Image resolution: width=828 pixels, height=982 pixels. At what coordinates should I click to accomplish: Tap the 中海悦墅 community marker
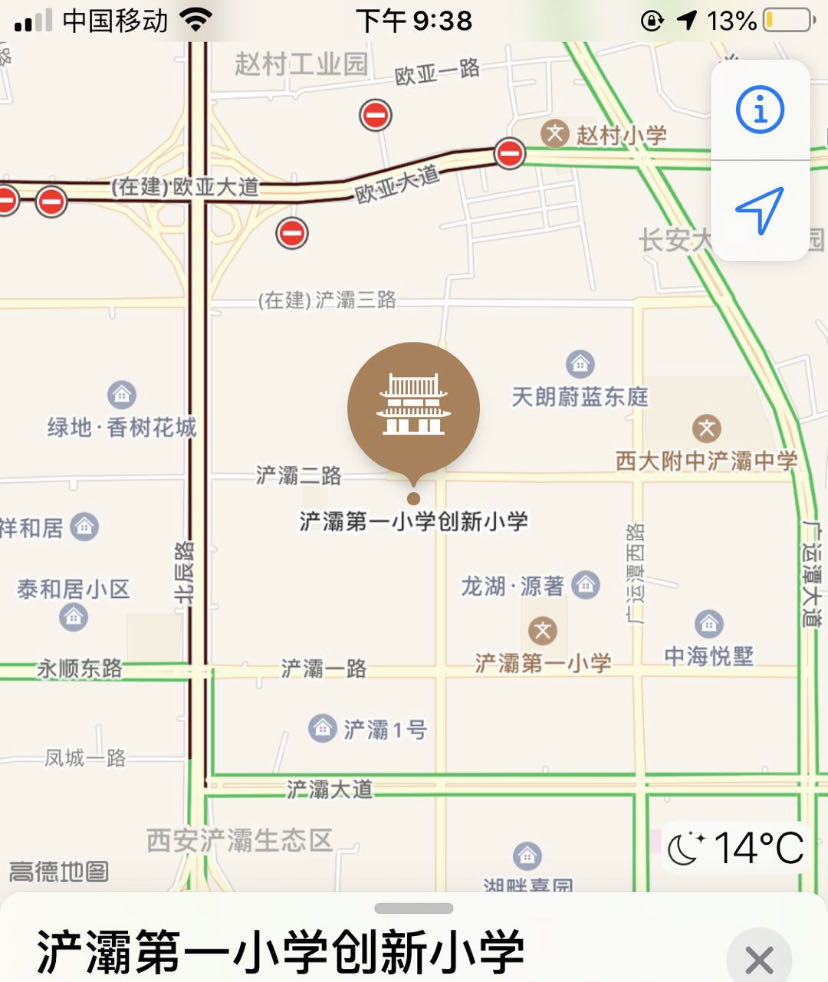click(709, 622)
